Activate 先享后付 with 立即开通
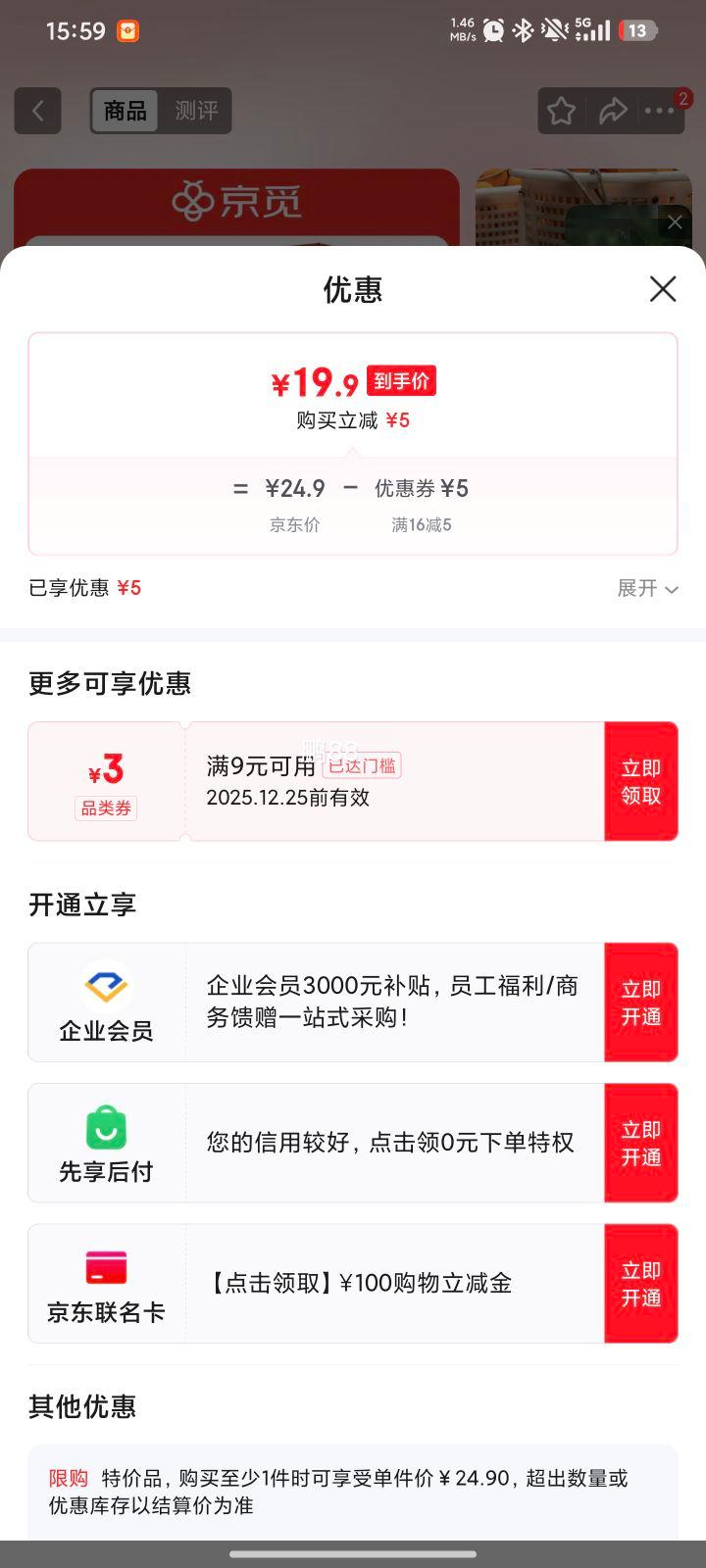Viewport: 706px width, 1568px height. coord(640,1143)
